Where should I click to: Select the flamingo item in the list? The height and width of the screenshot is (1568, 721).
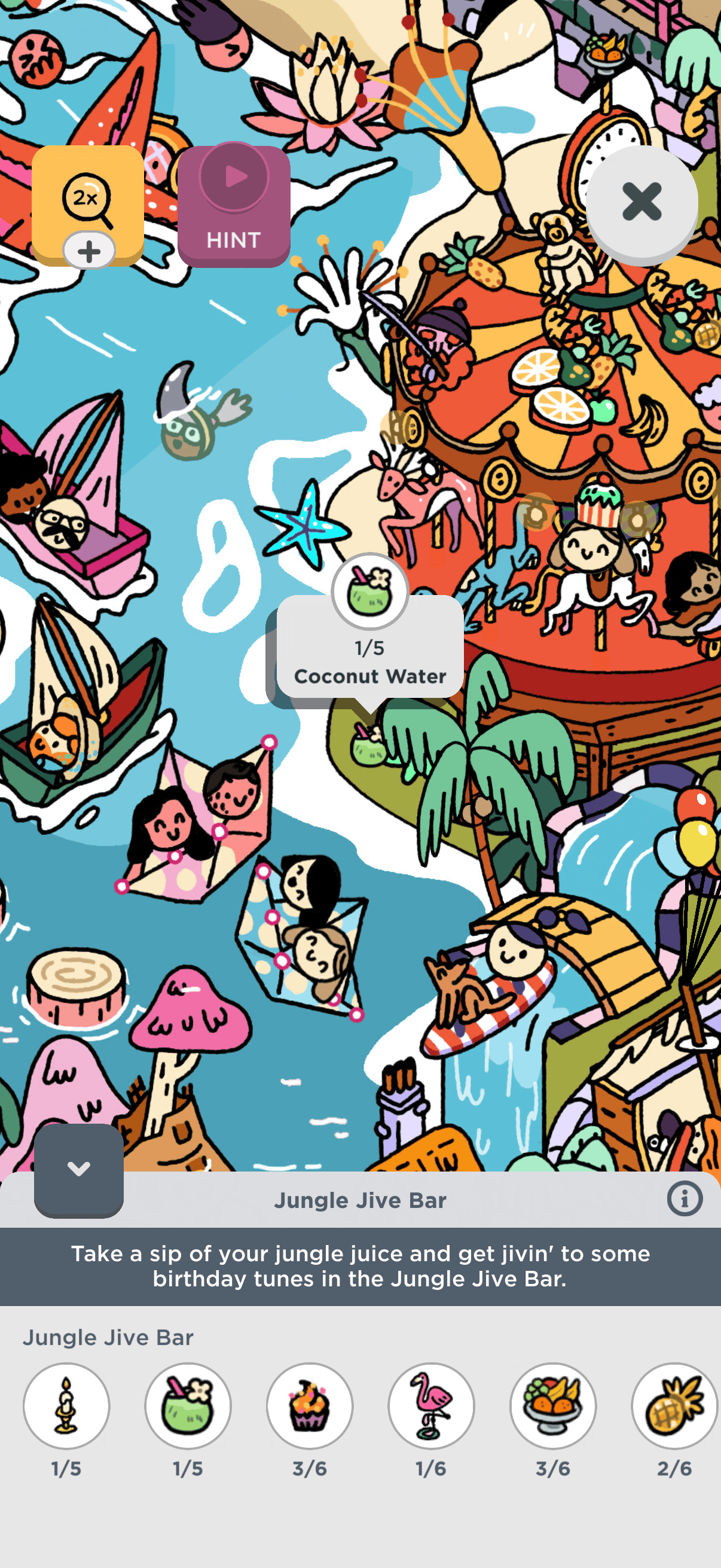432,1405
